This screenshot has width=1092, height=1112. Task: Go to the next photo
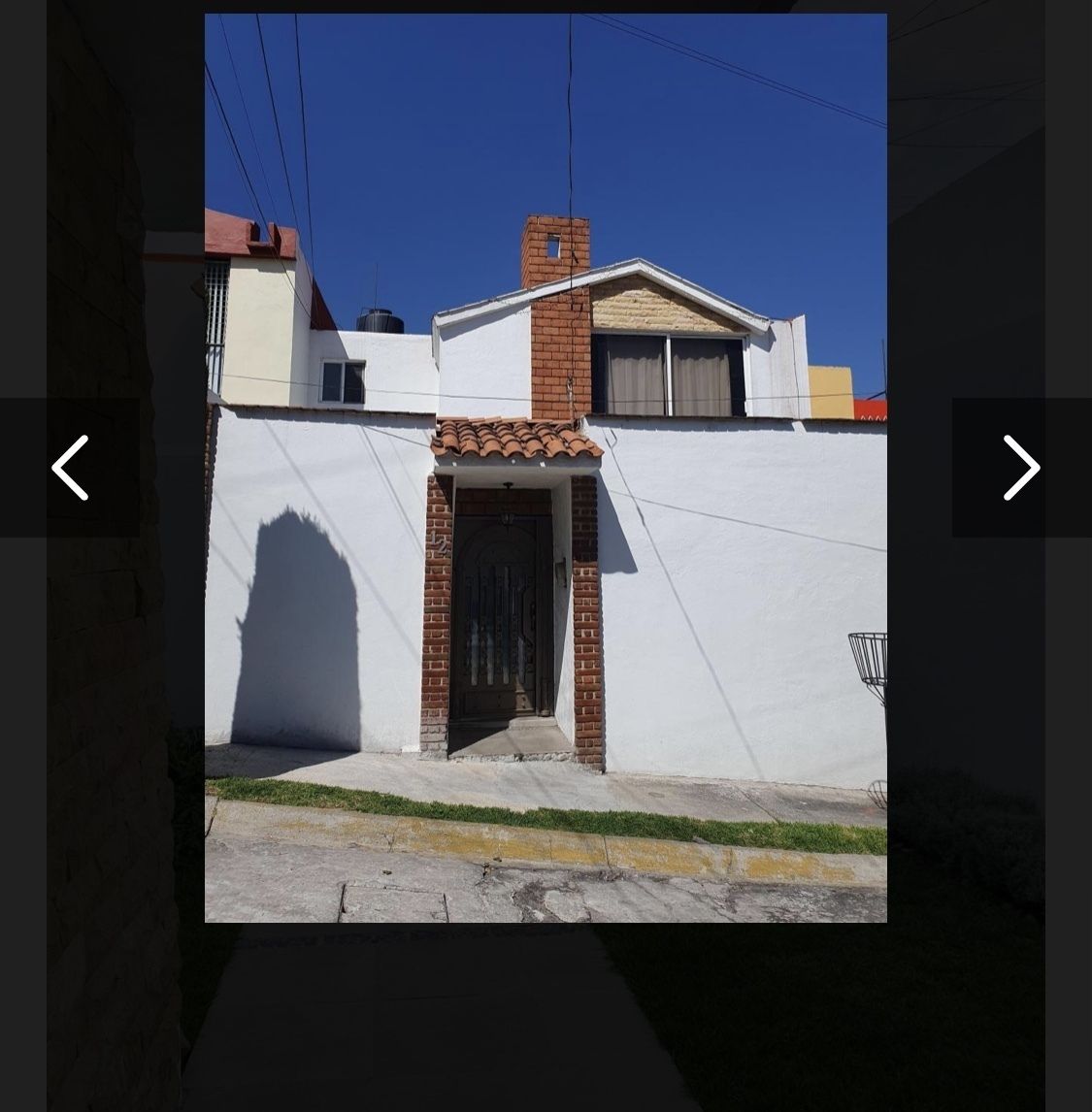coord(1021,468)
